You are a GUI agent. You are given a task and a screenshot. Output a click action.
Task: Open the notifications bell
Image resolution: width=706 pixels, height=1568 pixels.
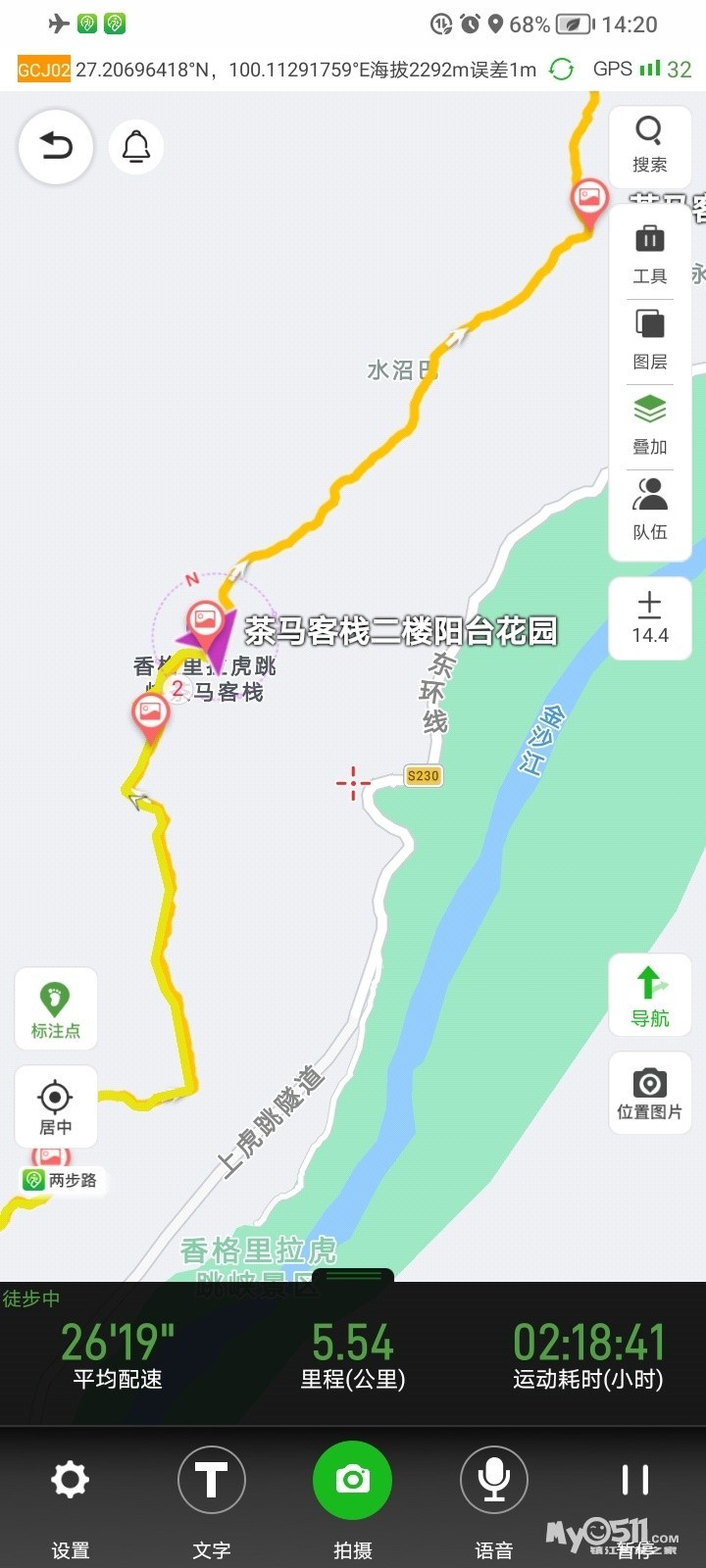click(x=136, y=147)
